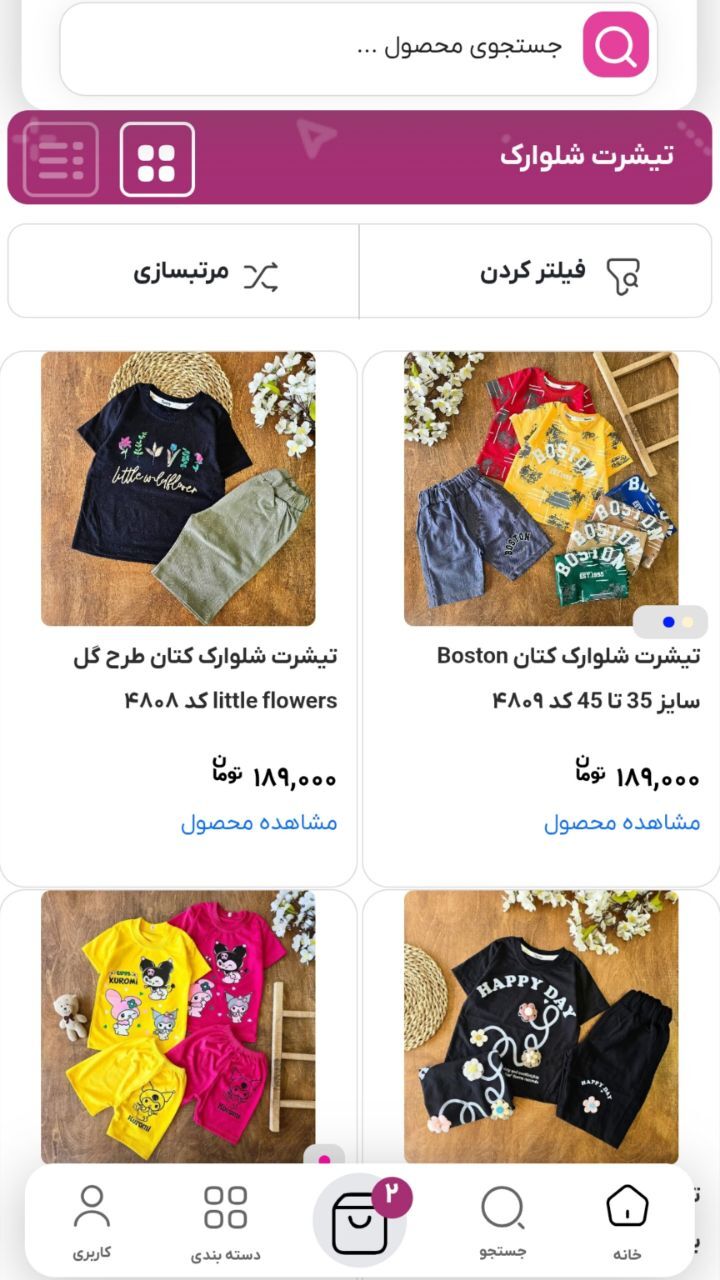The image size is (720, 1280).
Task: Open the Boston cotton t-shirt set product
Action: click(x=541, y=488)
